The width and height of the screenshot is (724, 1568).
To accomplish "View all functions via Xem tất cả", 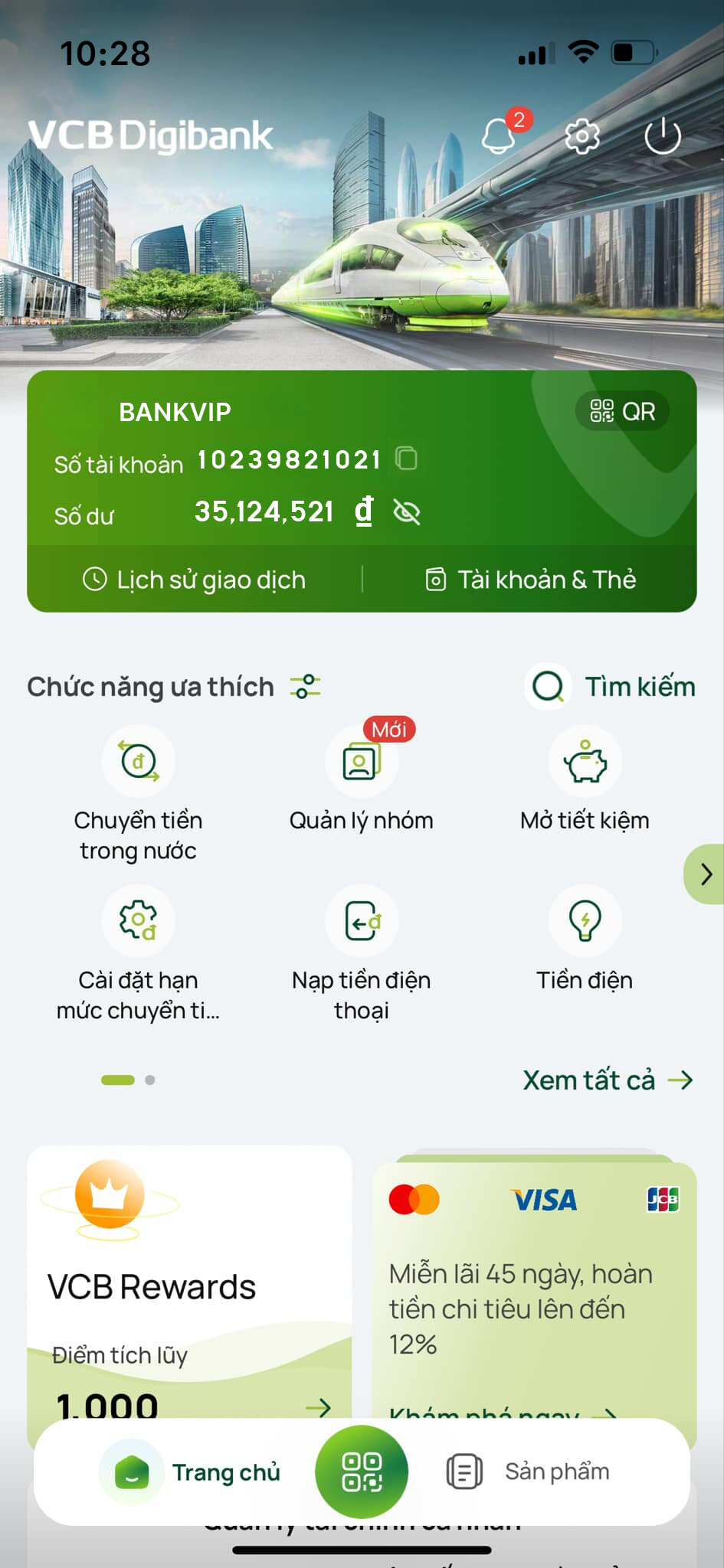I will (608, 1080).
